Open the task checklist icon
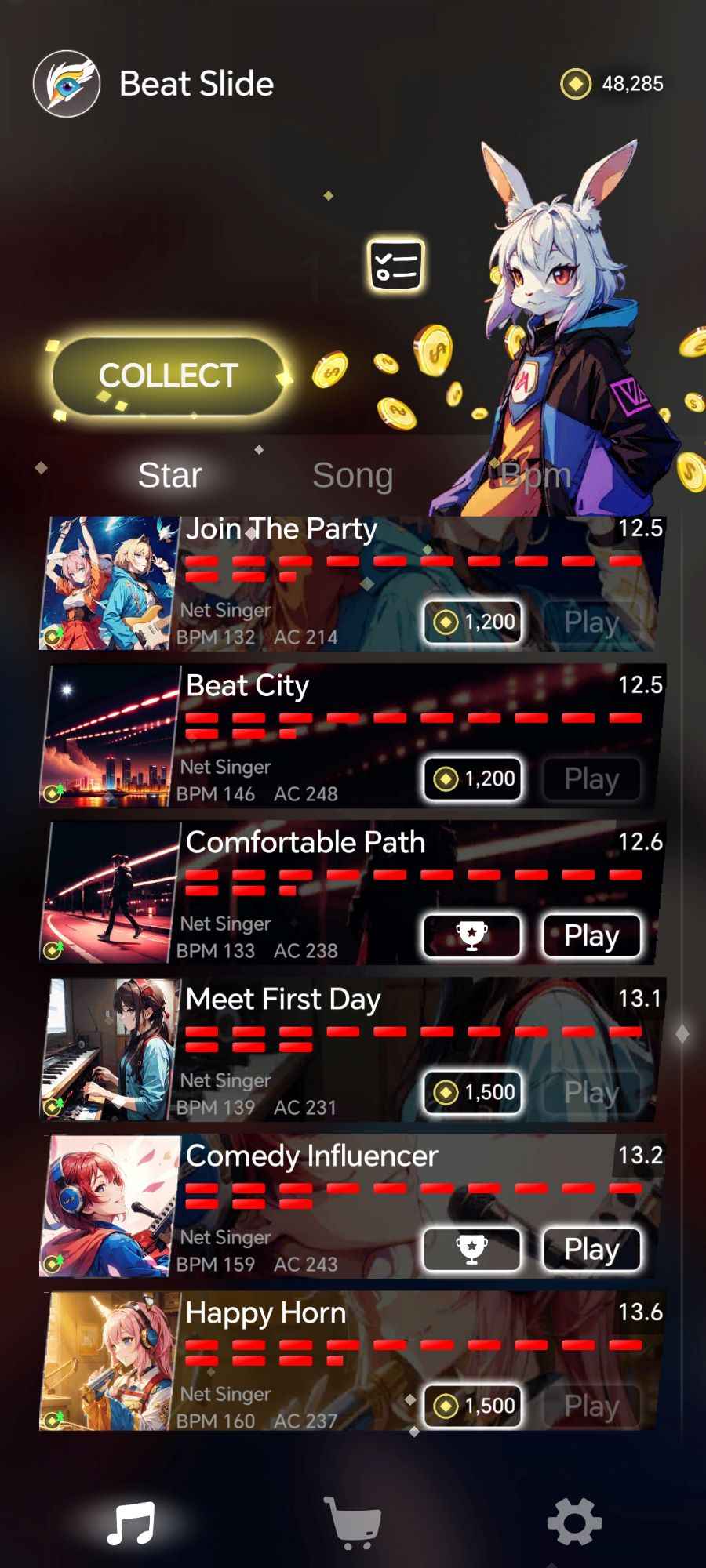The image size is (706, 1568). 396,266
